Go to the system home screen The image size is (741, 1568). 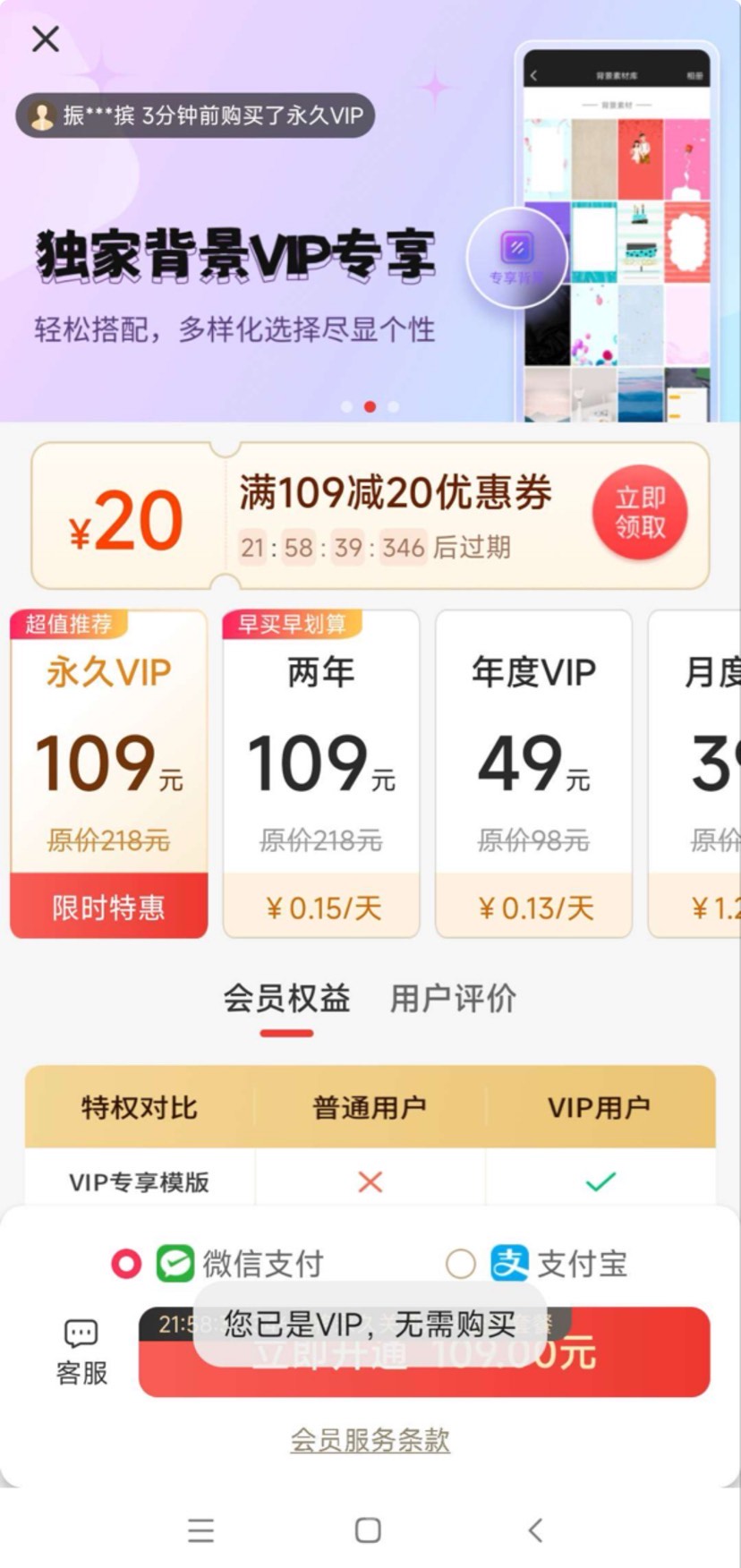[368, 1530]
